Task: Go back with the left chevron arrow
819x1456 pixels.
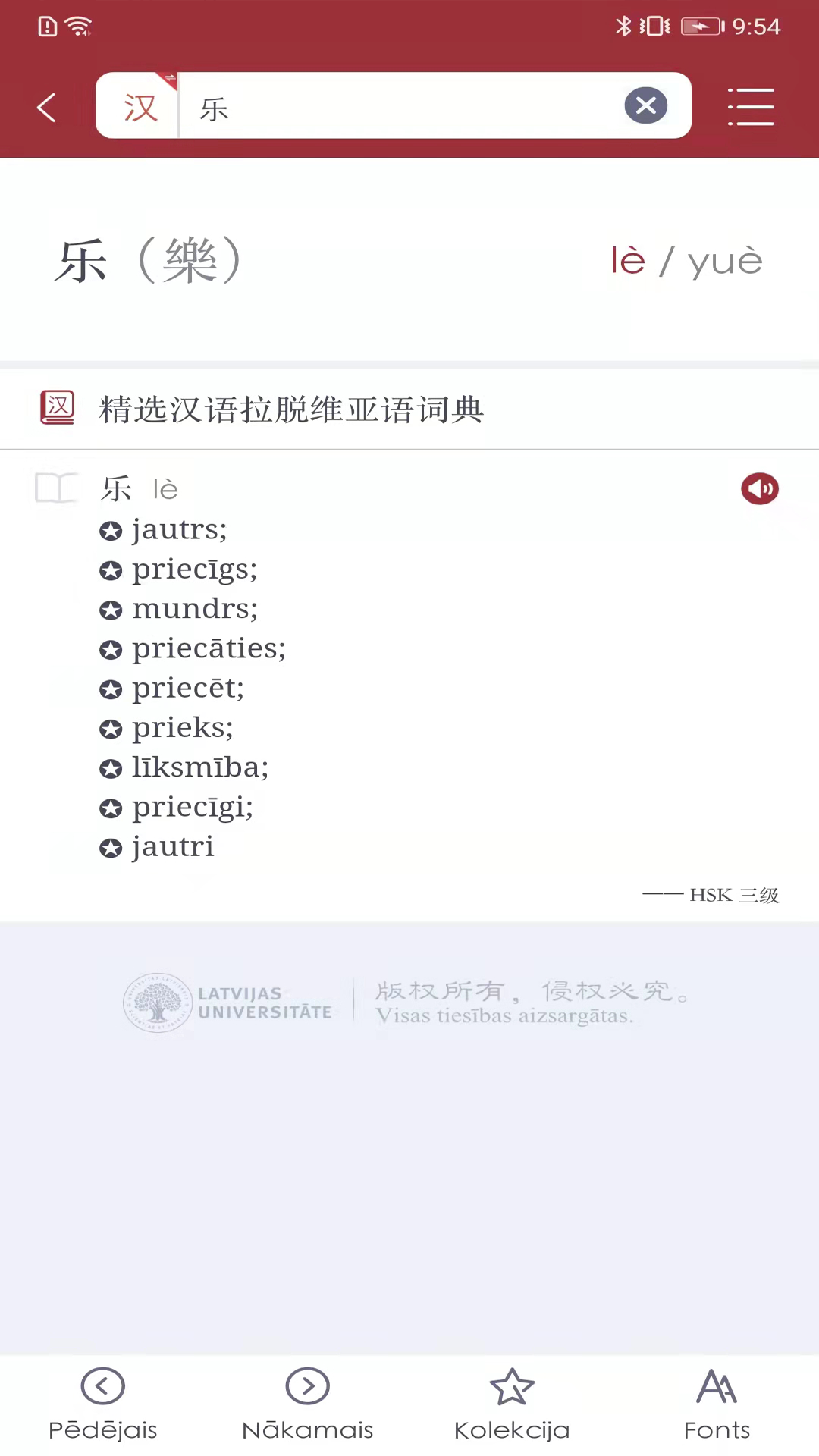Action: (45, 106)
